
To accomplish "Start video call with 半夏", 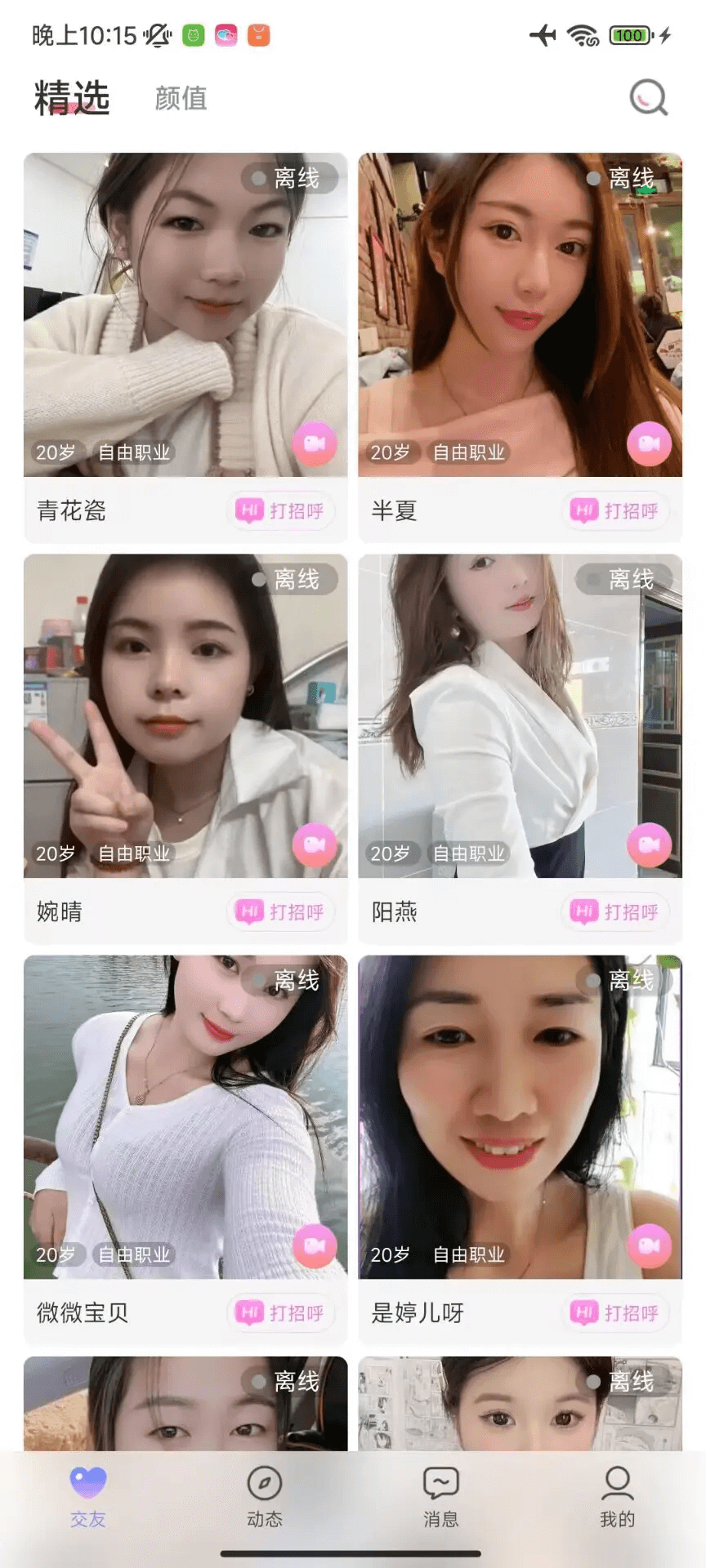I will 649,443.
